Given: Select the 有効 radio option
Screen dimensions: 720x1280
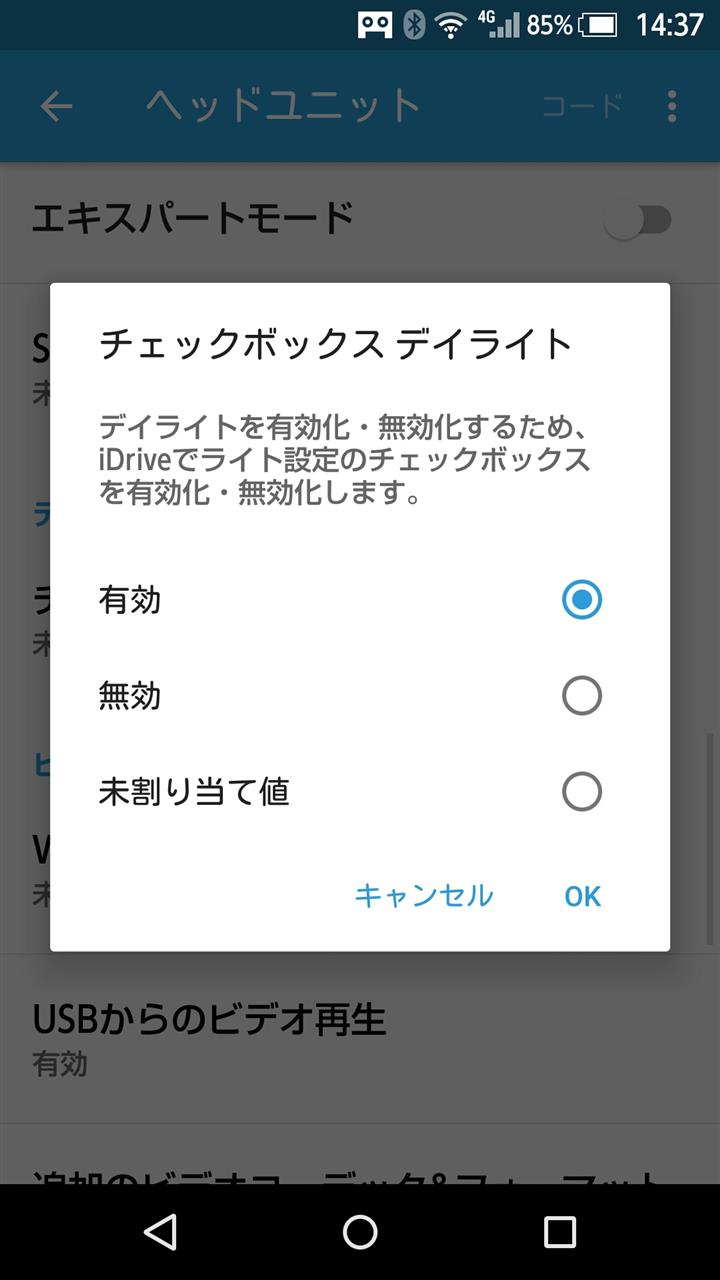Looking at the screenshot, I should tap(360, 600).
